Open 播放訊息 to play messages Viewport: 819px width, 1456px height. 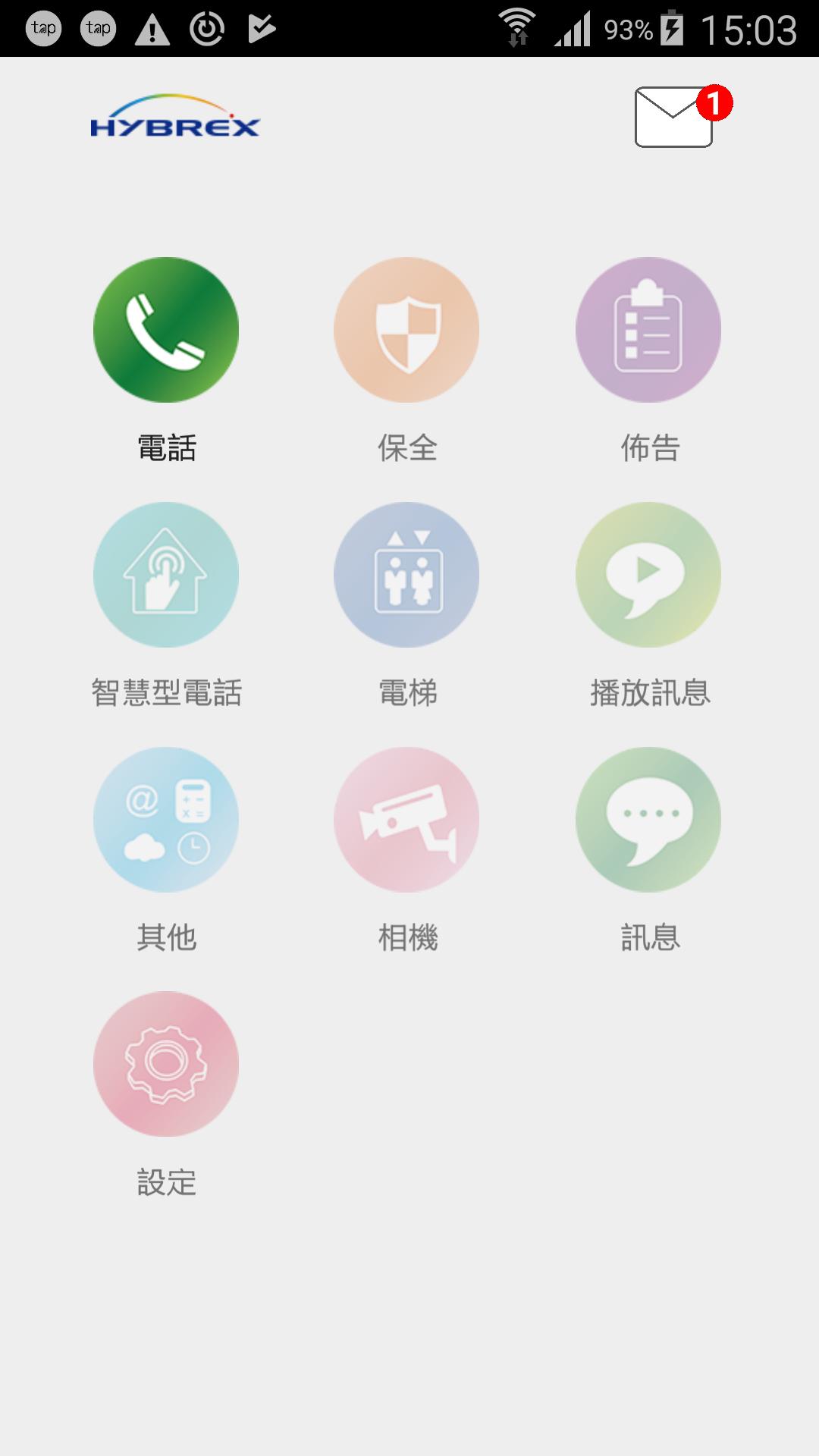pyautogui.click(x=648, y=575)
